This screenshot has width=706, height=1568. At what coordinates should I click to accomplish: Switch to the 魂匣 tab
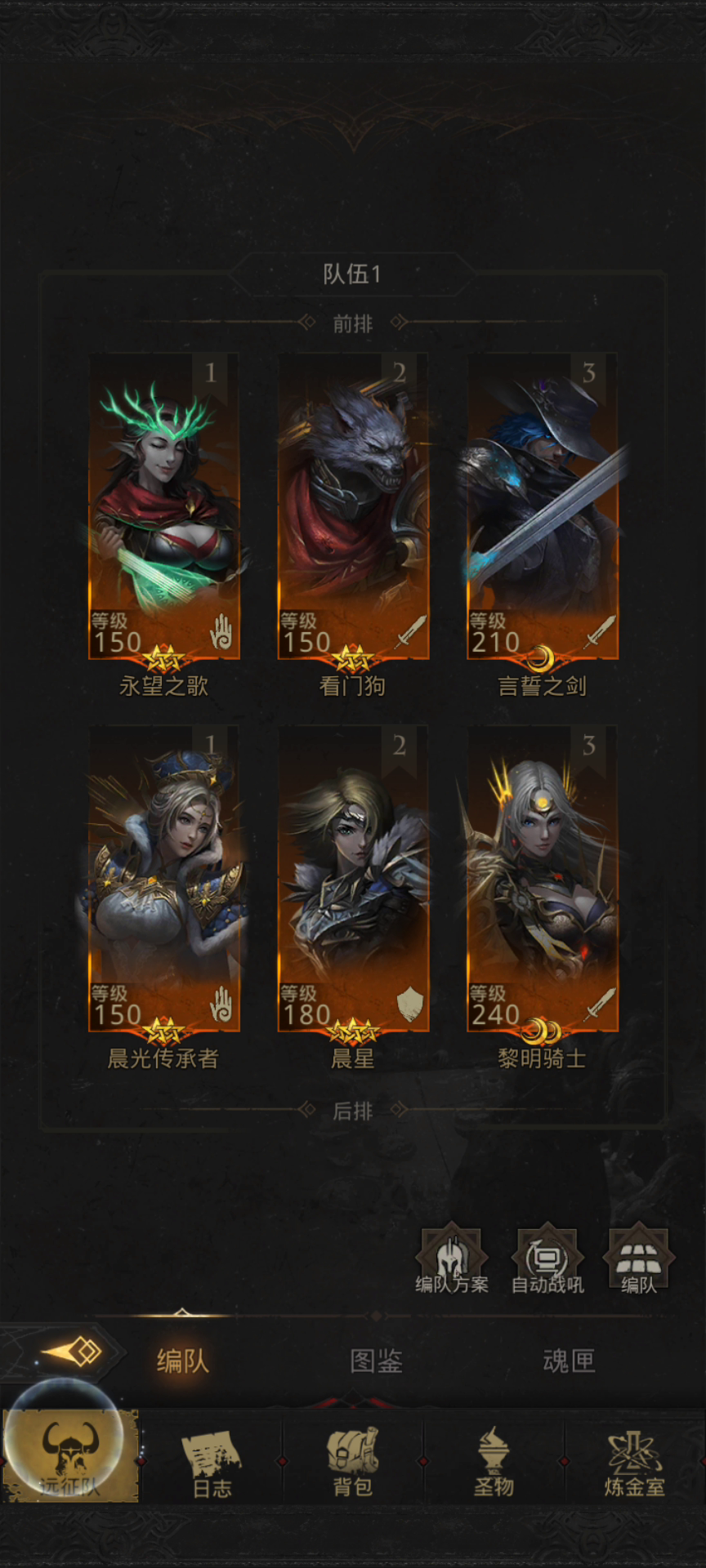(569, 1361)
